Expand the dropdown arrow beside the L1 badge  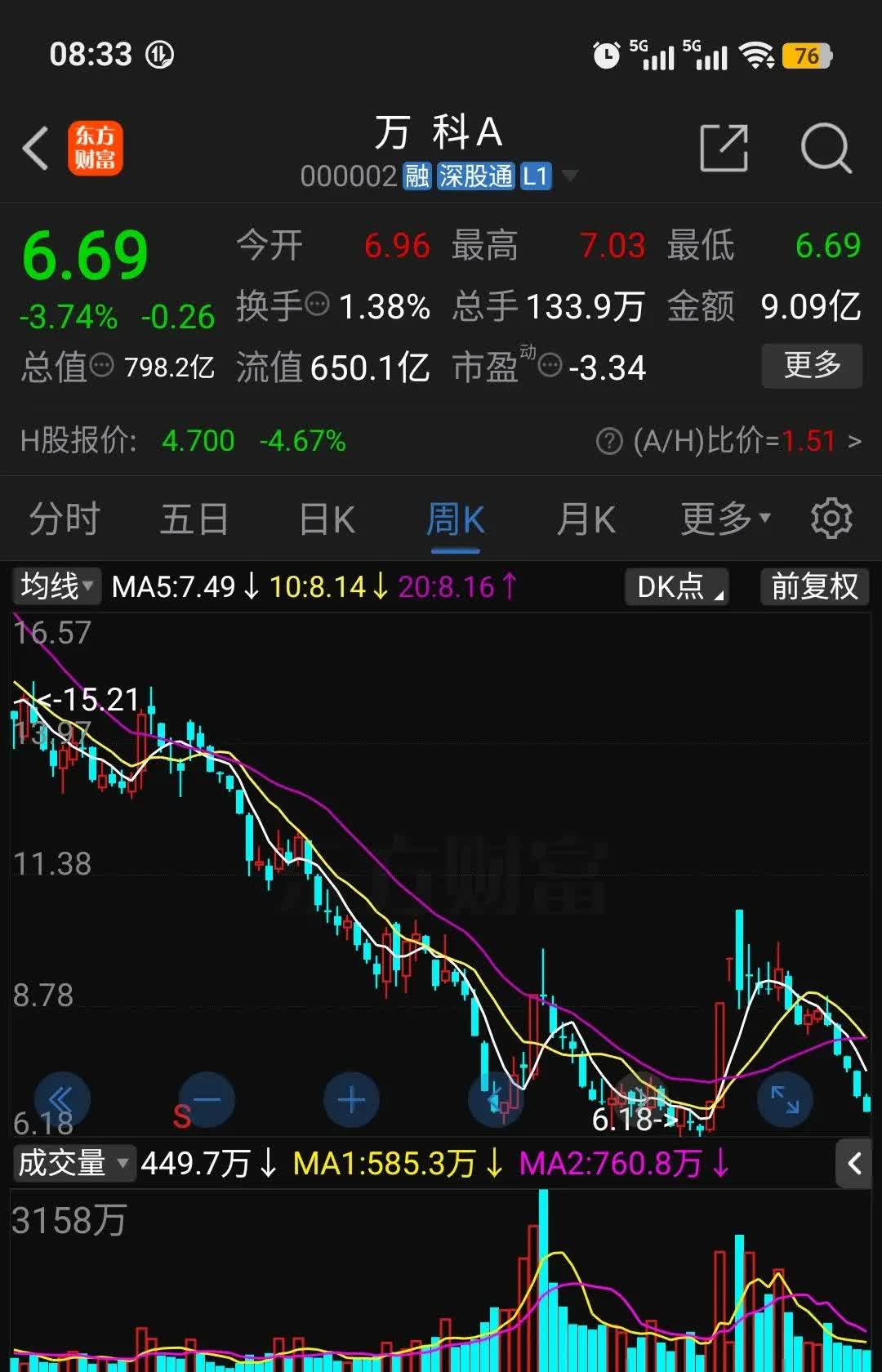pos(572,176)
